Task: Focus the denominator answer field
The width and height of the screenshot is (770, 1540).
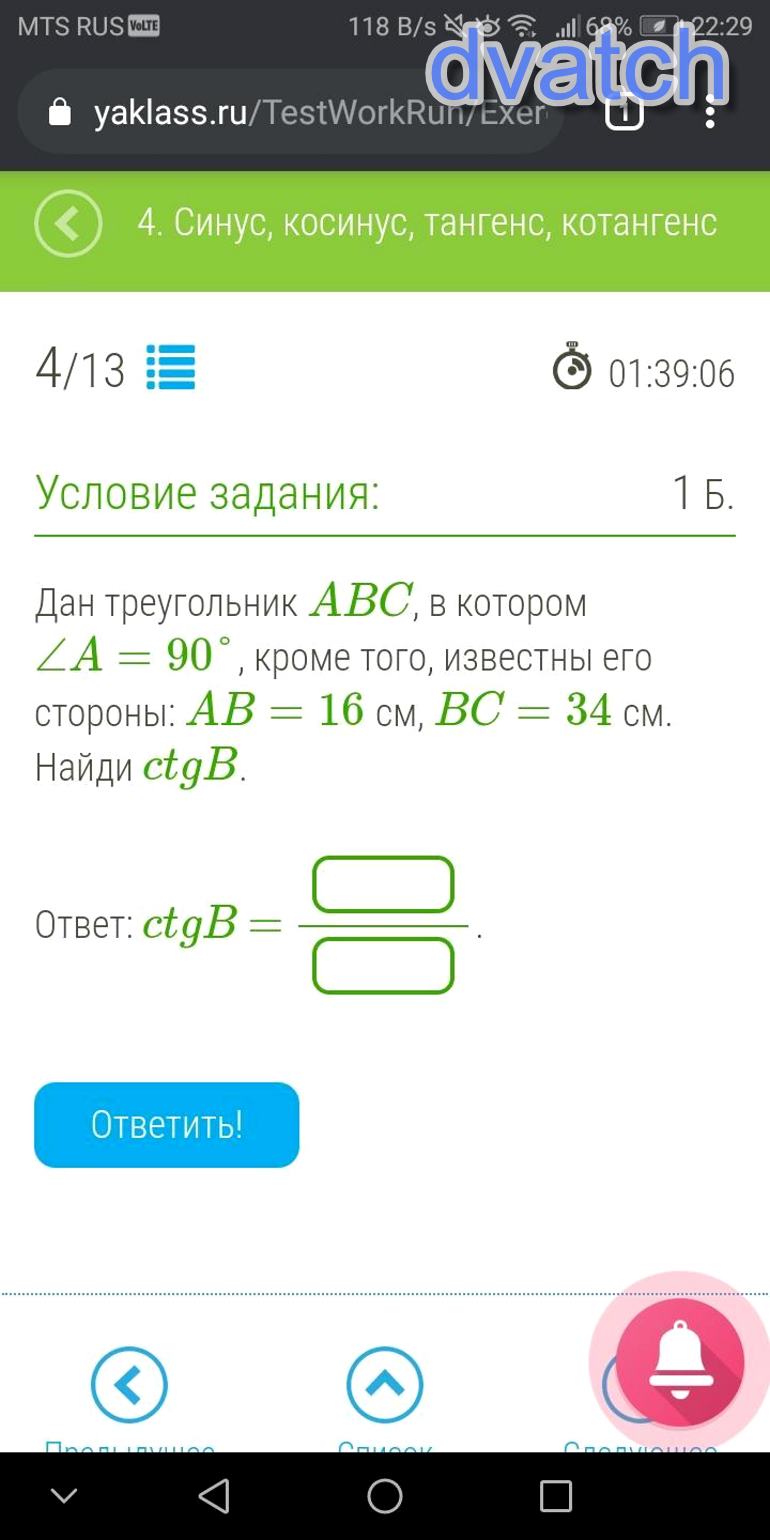Action: 383,965
